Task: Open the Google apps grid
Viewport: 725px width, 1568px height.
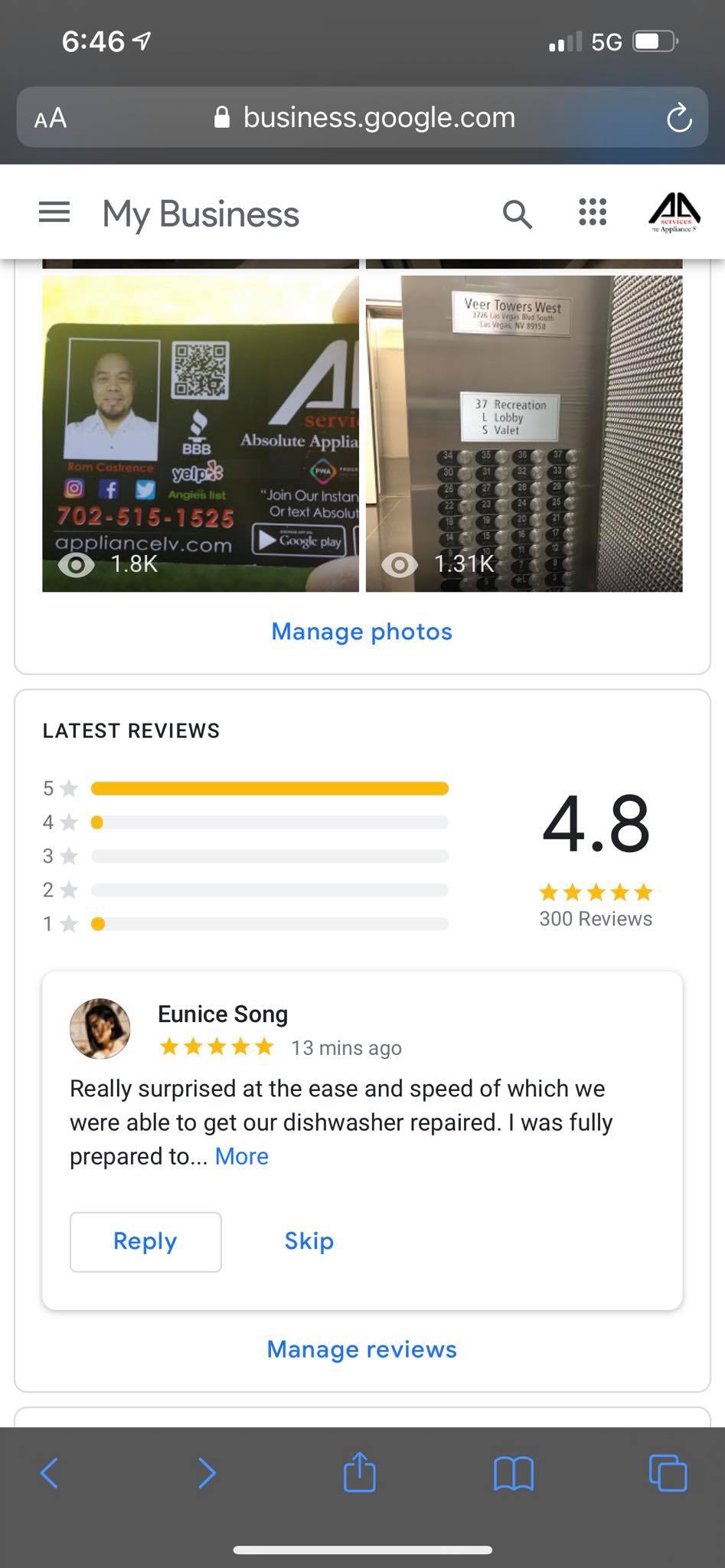Action: (593, 212)
